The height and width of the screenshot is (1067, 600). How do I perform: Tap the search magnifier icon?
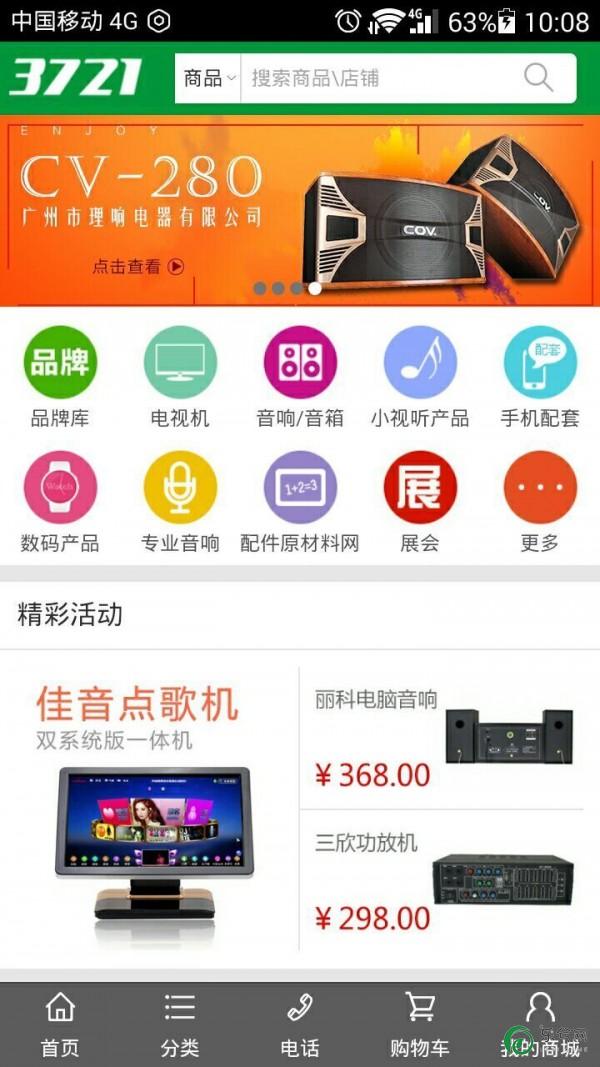coord(538,78)
